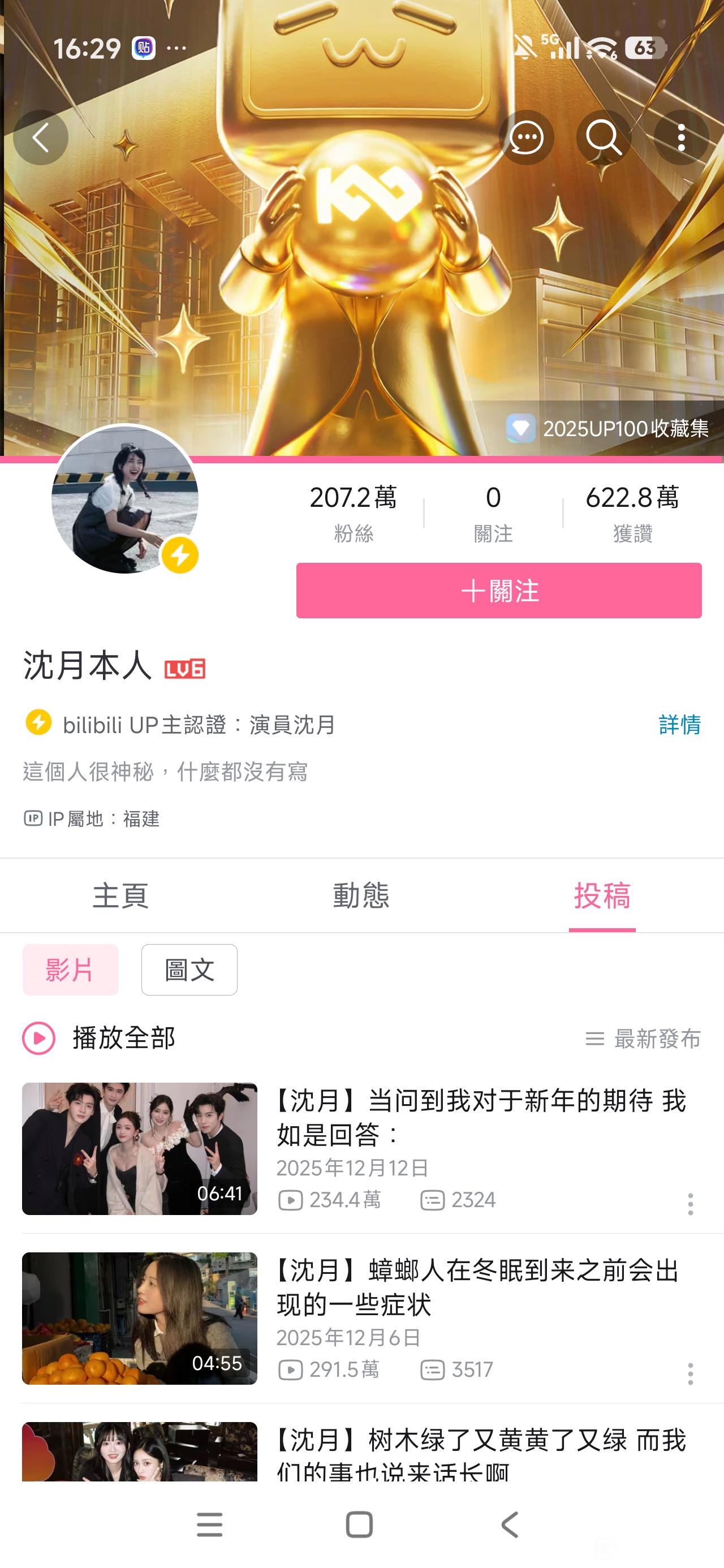Switch to the 主頁 tab
Screen dimensions: 724x1568
click(x=120, y=895)
